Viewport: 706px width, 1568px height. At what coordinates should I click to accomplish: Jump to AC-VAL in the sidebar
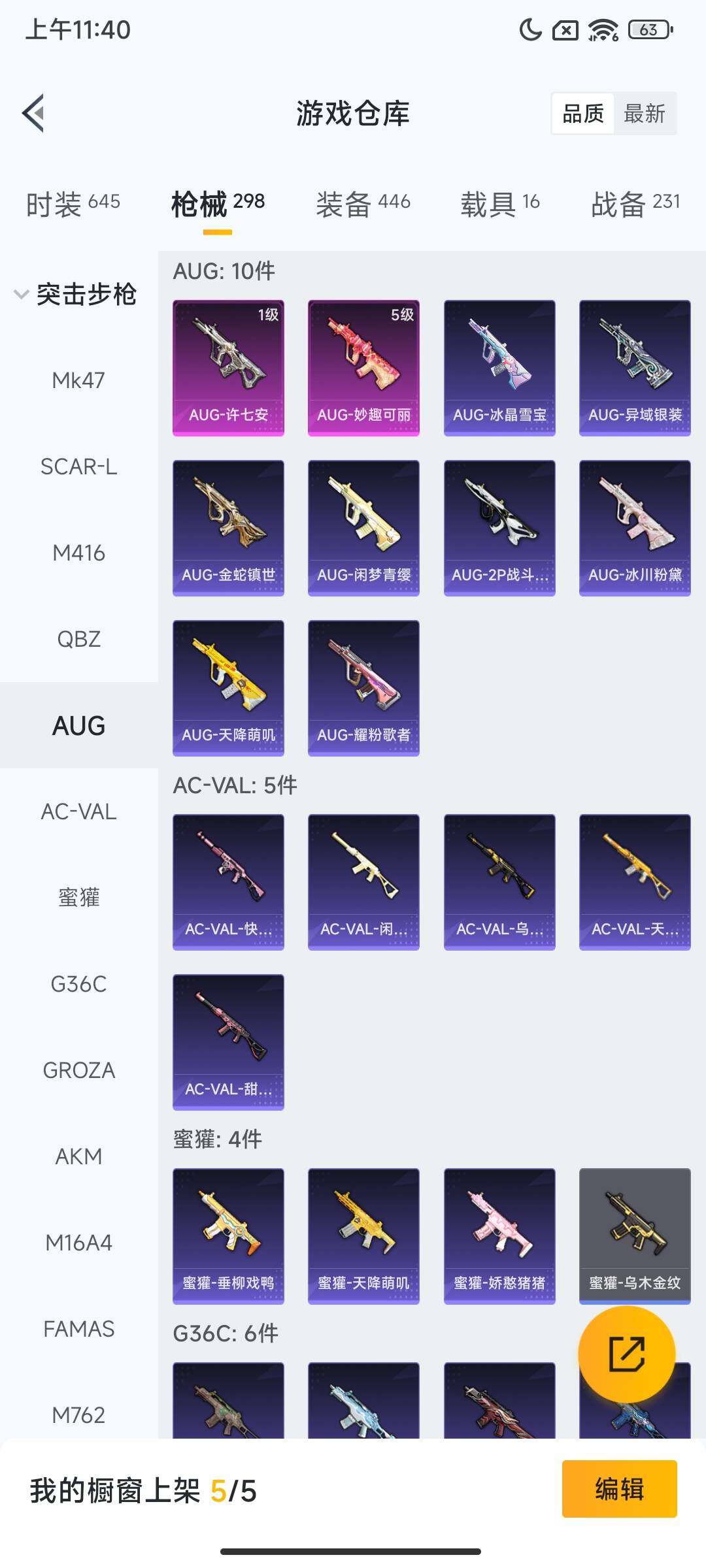78,811
